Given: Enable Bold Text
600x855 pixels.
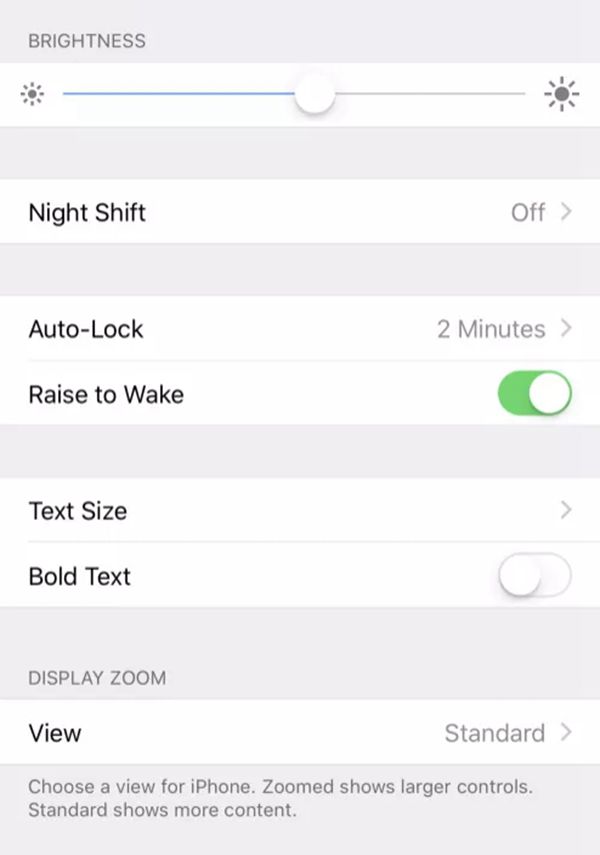Looking at the screenshot, I should (x=534, y=577).
